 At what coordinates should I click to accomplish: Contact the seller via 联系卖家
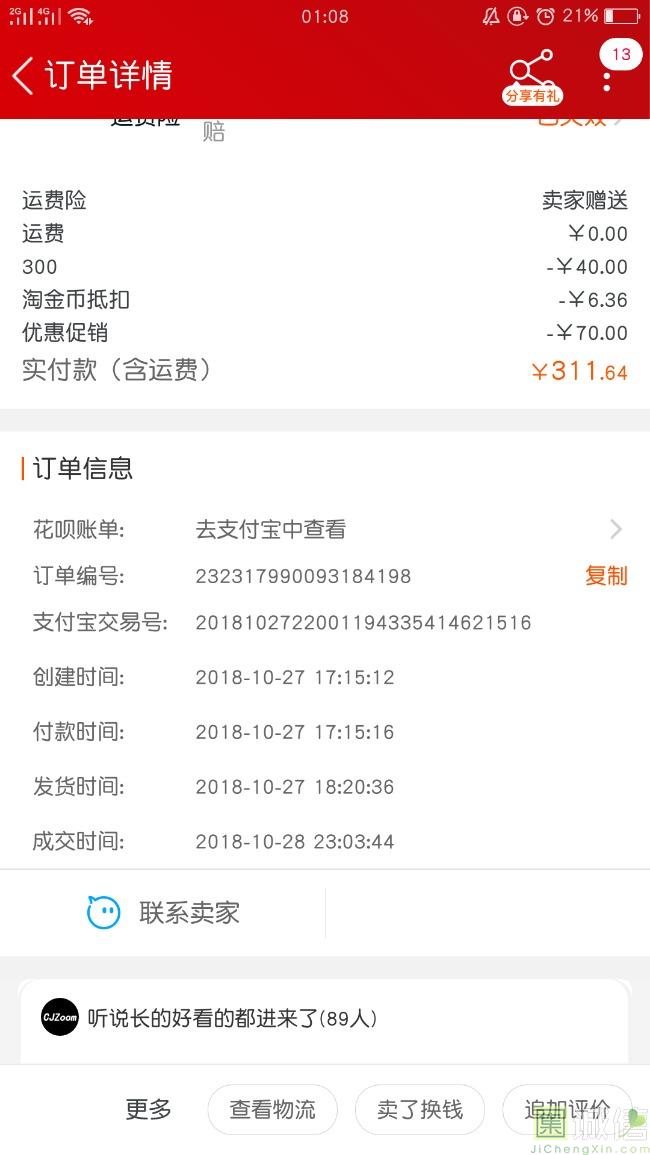click(164, 913)
